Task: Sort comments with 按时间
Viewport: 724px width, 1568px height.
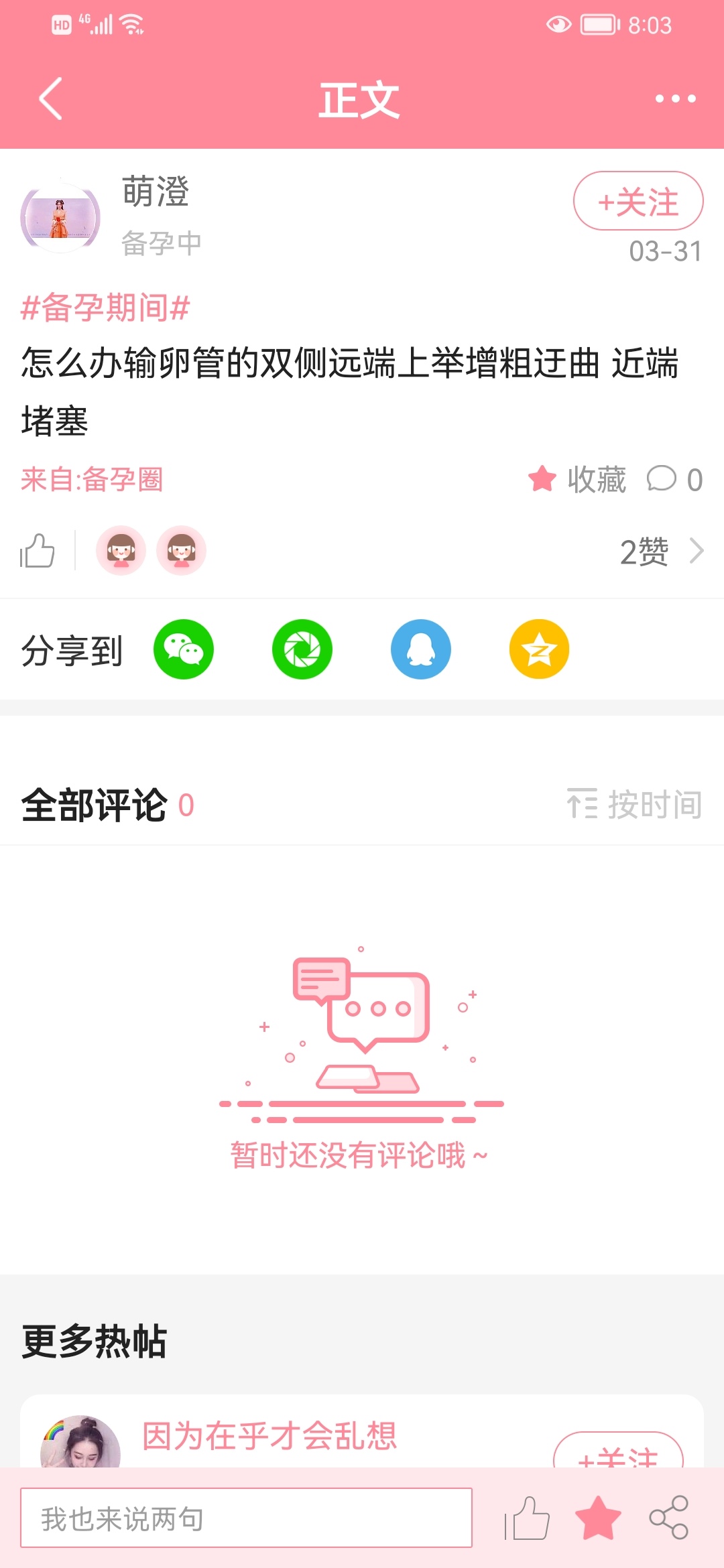Action: coord(634,804)
